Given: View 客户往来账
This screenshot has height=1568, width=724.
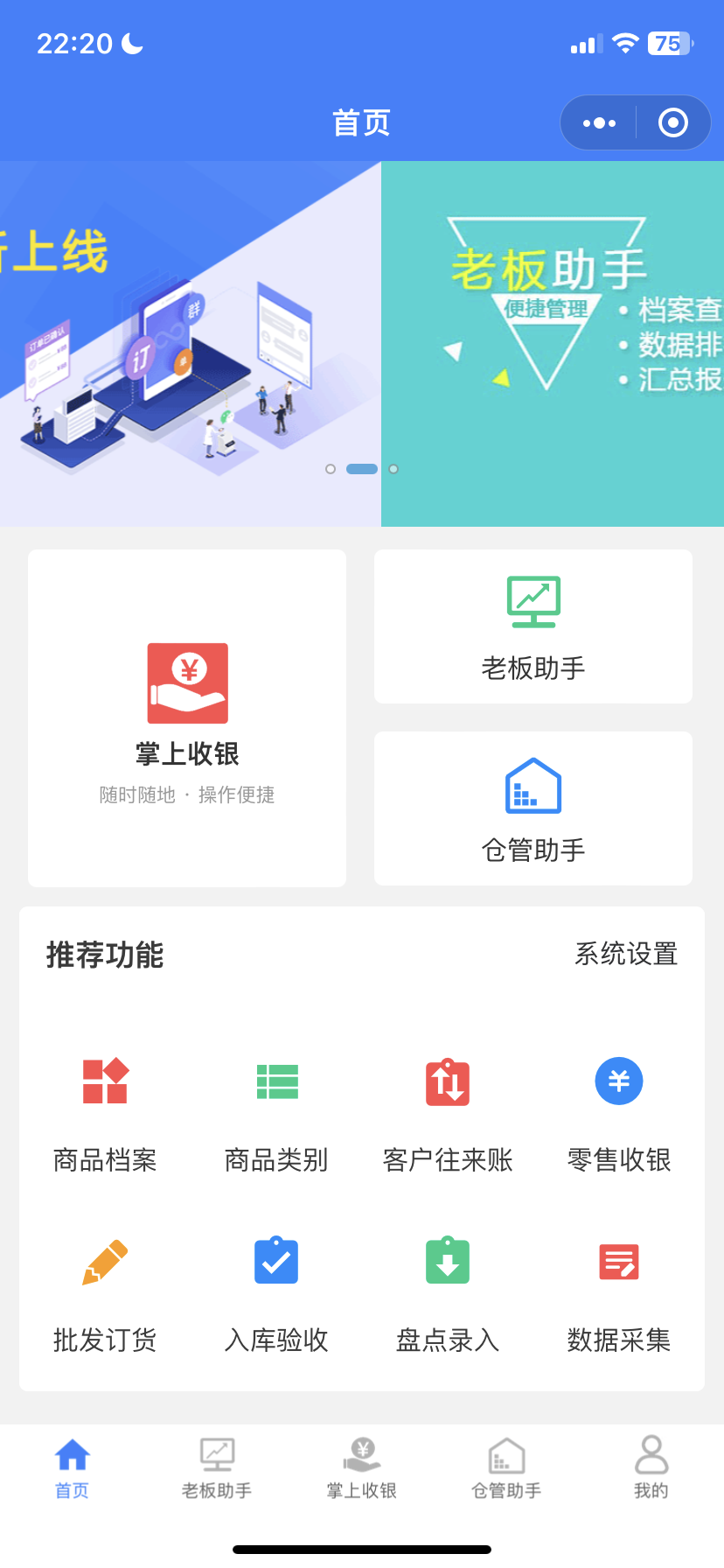Looking at the screenshot, I should [x=448, y=1113].
